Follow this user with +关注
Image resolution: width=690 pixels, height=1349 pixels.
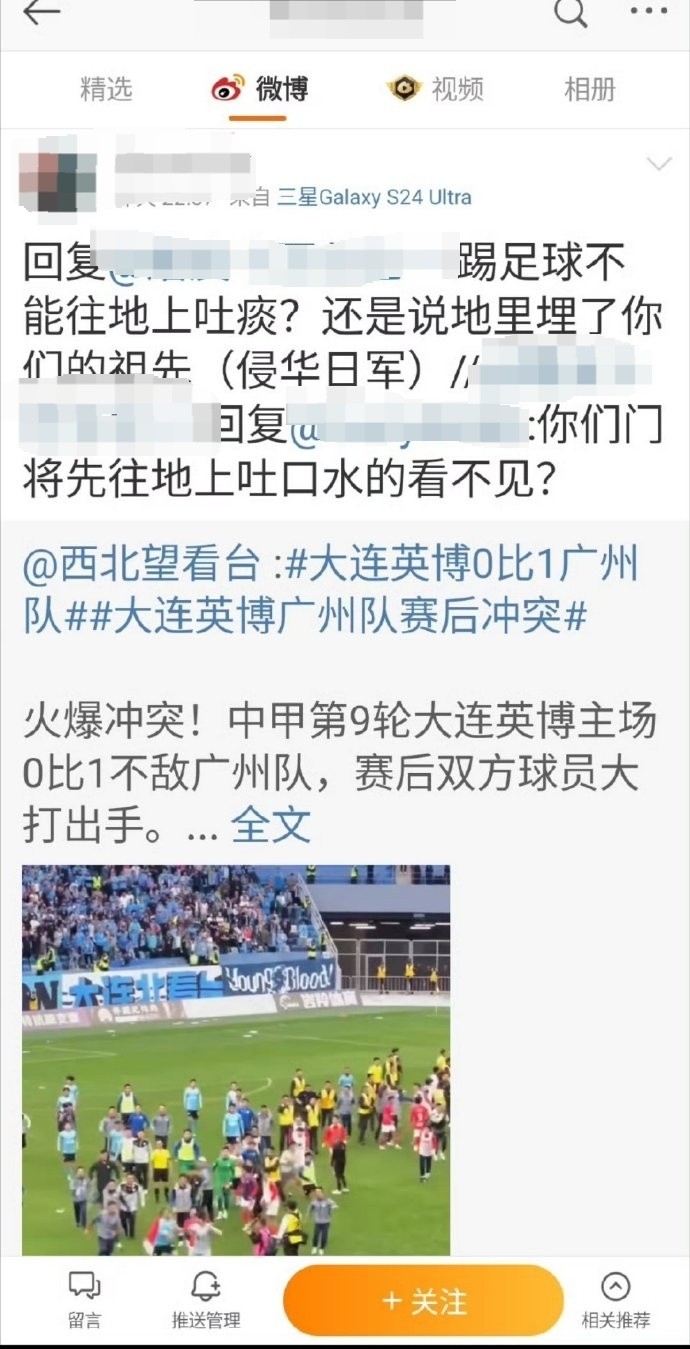(x=423, y=1300)
